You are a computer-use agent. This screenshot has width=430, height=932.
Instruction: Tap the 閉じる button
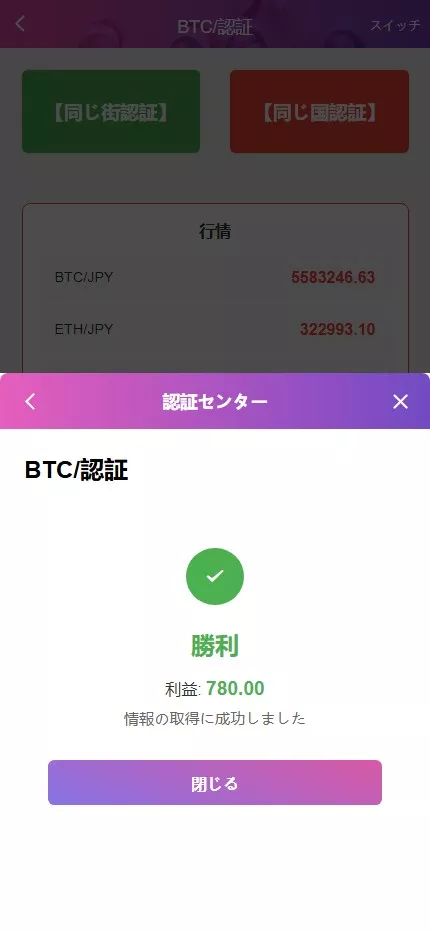[215, 782]
